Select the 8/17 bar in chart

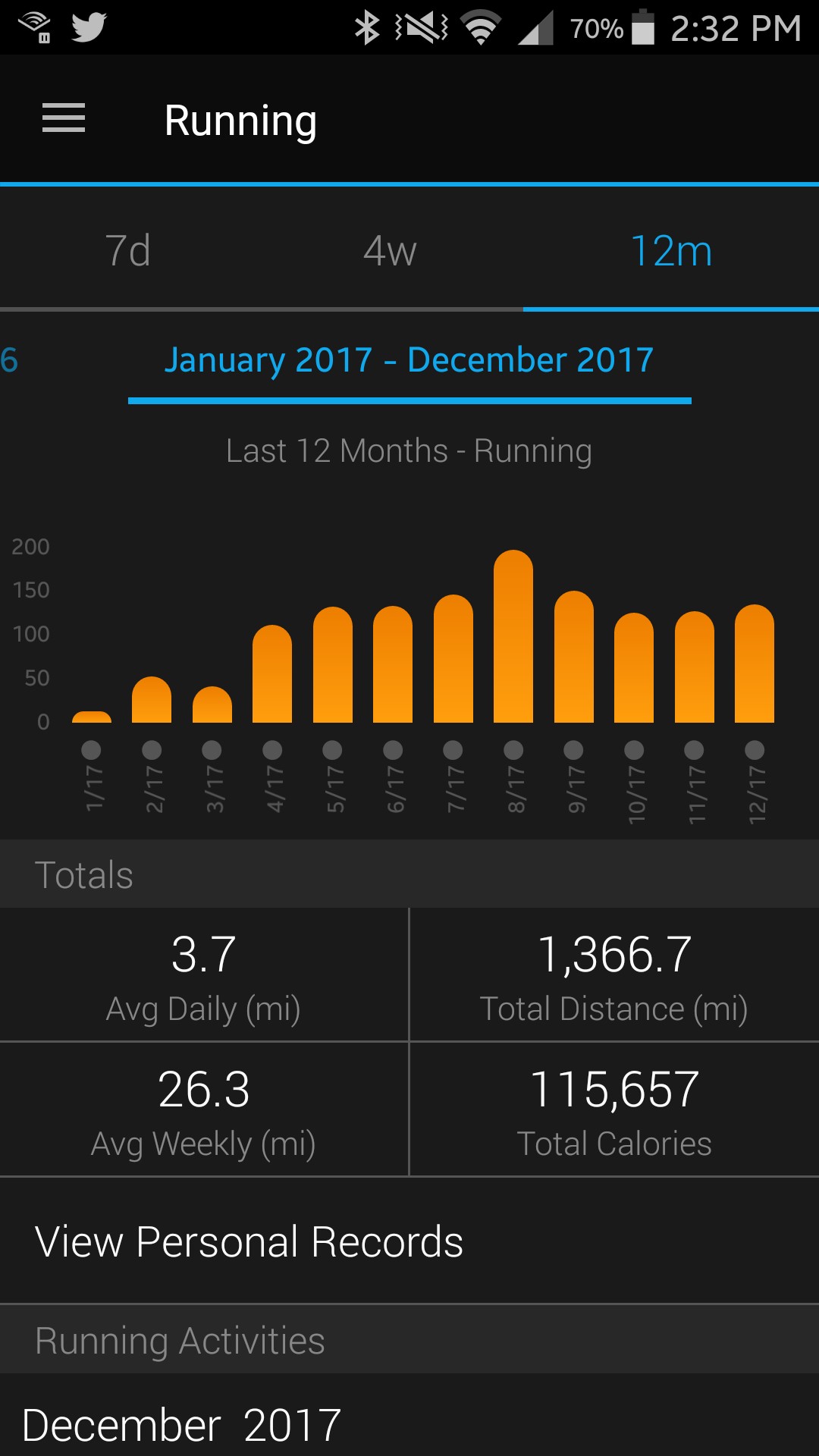click(x=513, y=637)
